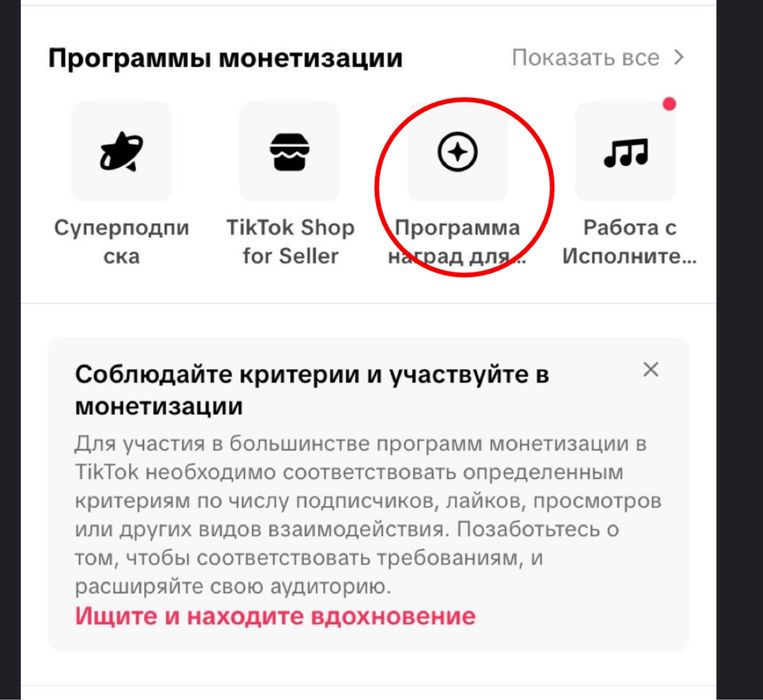Dismiss the monetization criteria banner
This screenshot has width=763, height=700.
[x=651, y=370]
